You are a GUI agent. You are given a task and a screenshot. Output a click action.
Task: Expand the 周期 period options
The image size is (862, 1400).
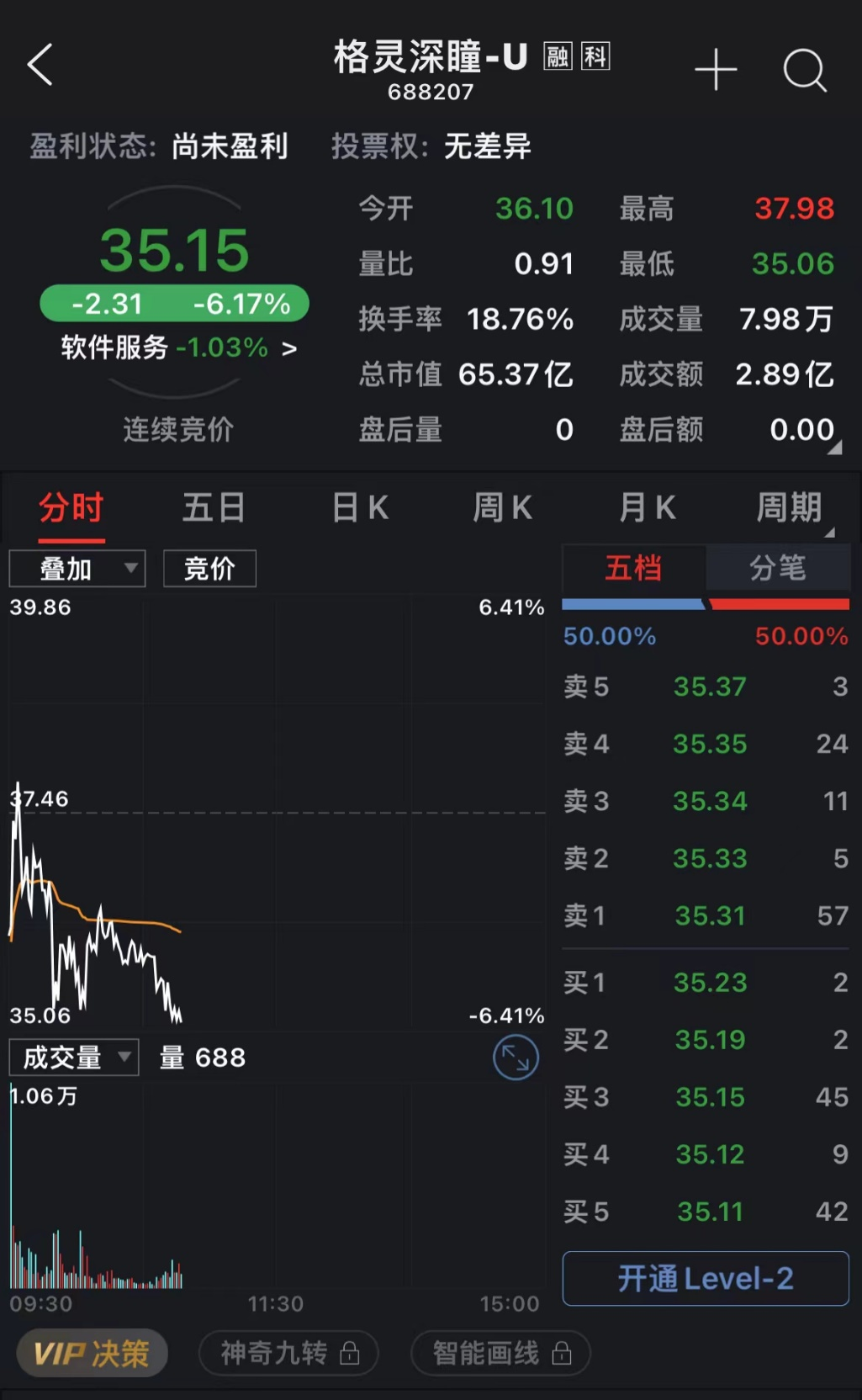(789, 508)
